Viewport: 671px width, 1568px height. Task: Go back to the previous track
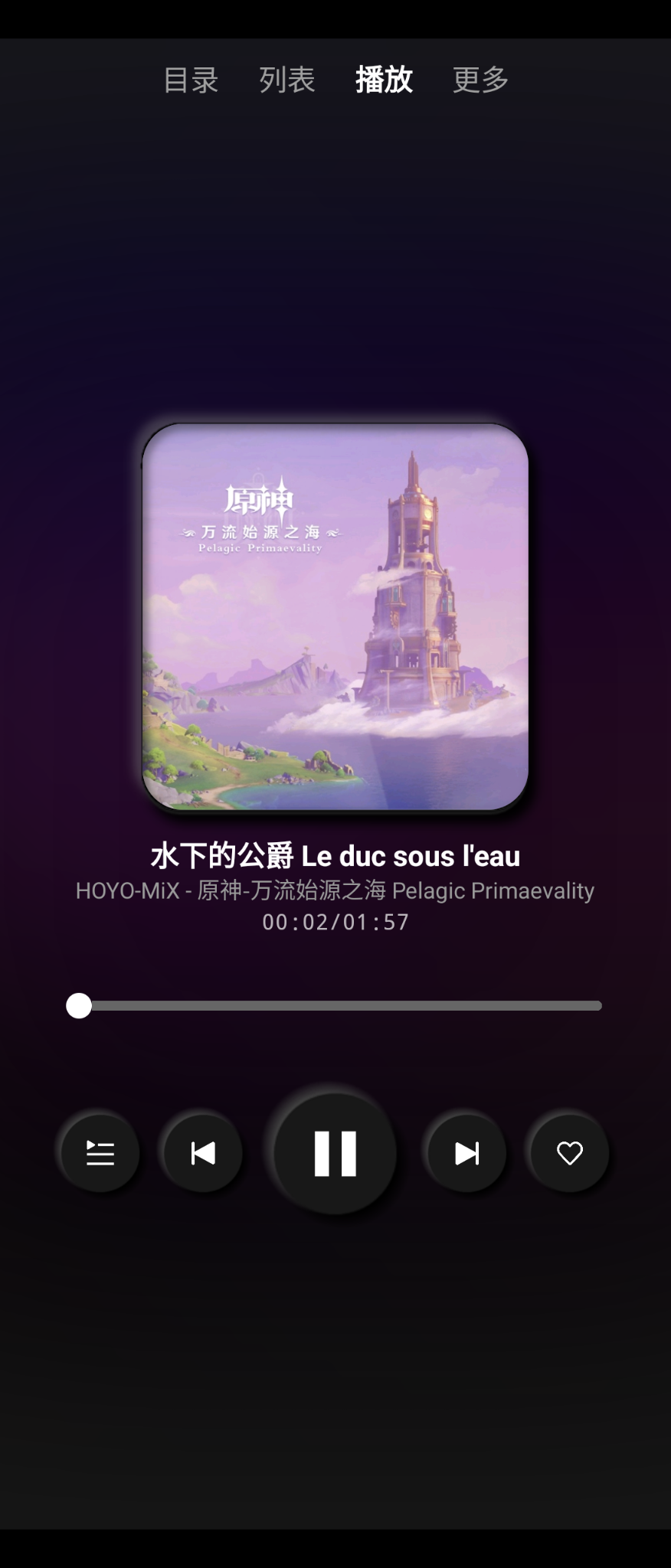pyautogui.click(x=201, y=1153)
